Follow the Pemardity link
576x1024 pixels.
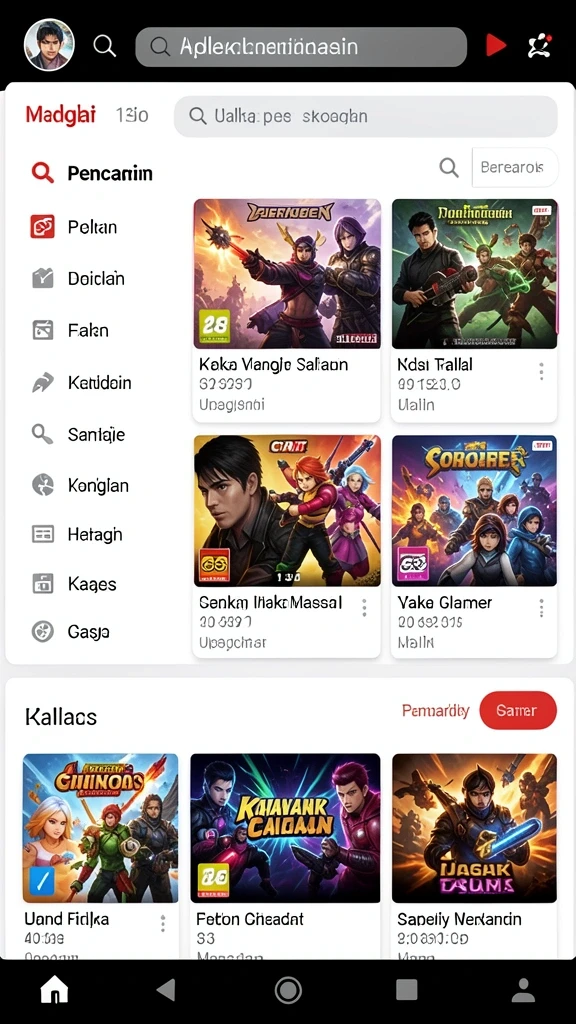(436, 710)
